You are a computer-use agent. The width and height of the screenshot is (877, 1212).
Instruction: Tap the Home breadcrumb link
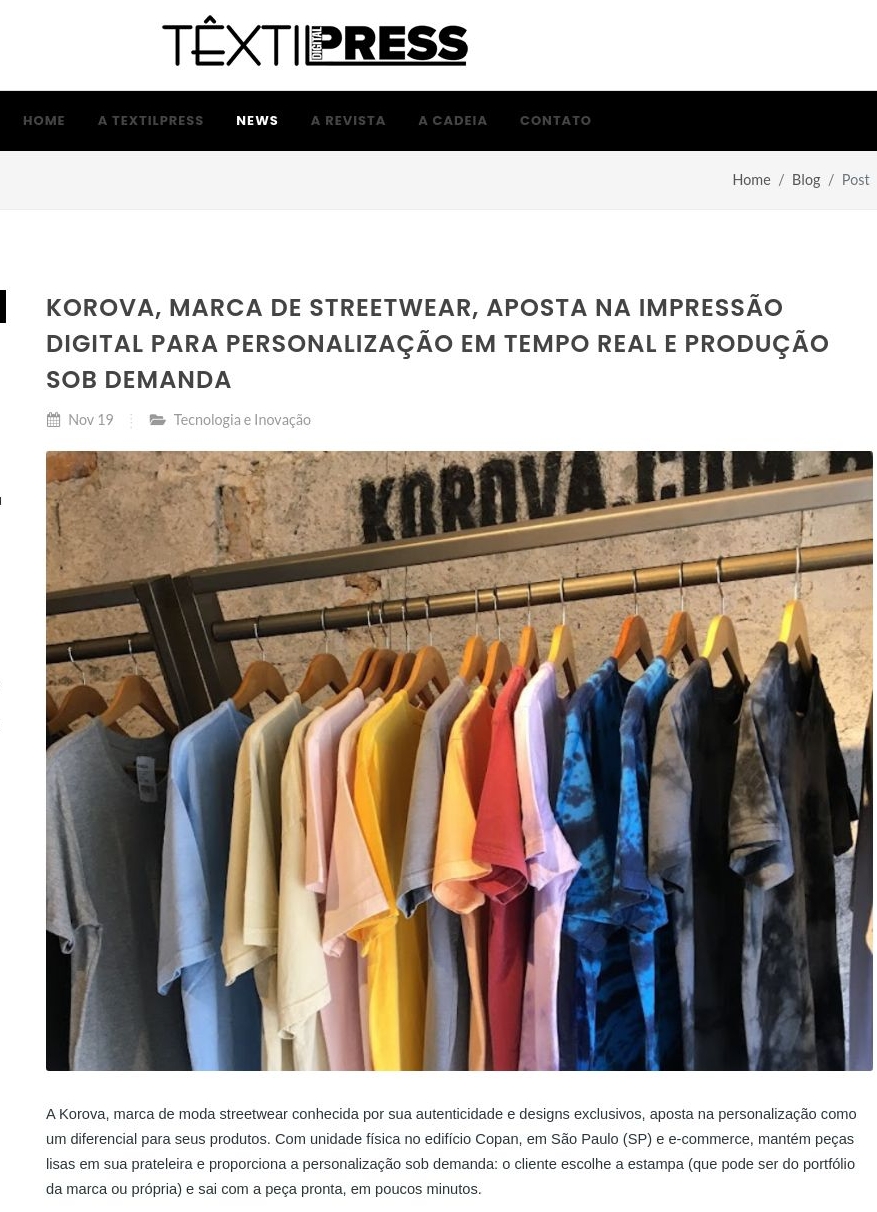click(x=751, y=180)
